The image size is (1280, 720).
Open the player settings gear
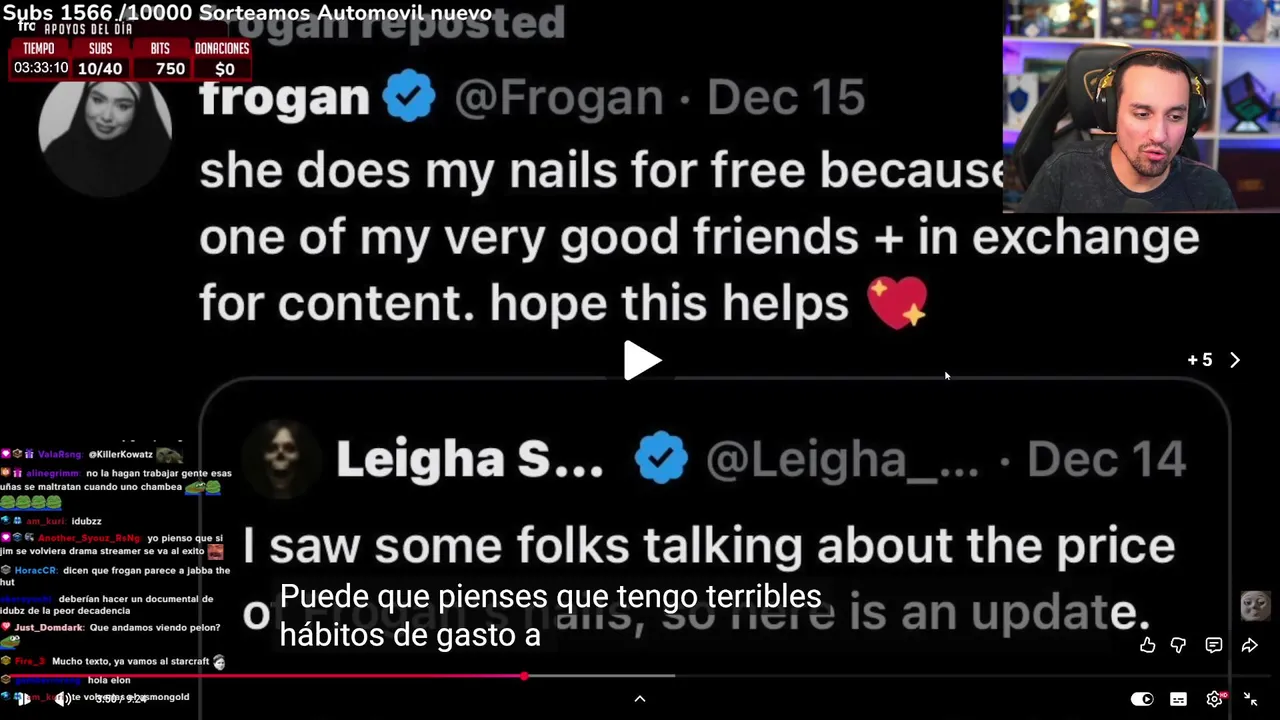[1214, 699]
